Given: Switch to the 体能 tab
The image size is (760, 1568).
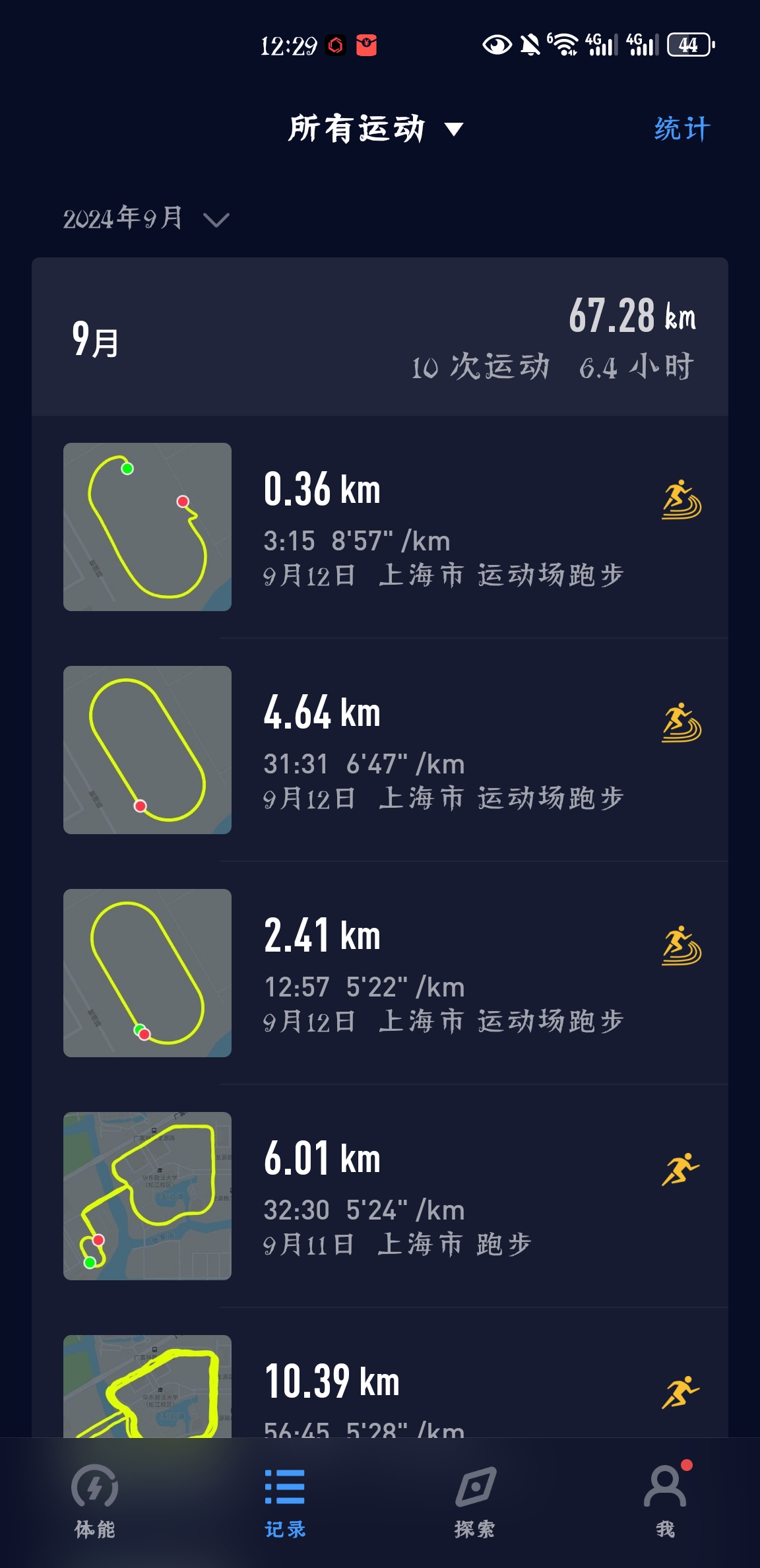Looking at the screenshot, I should point(95,1499).
